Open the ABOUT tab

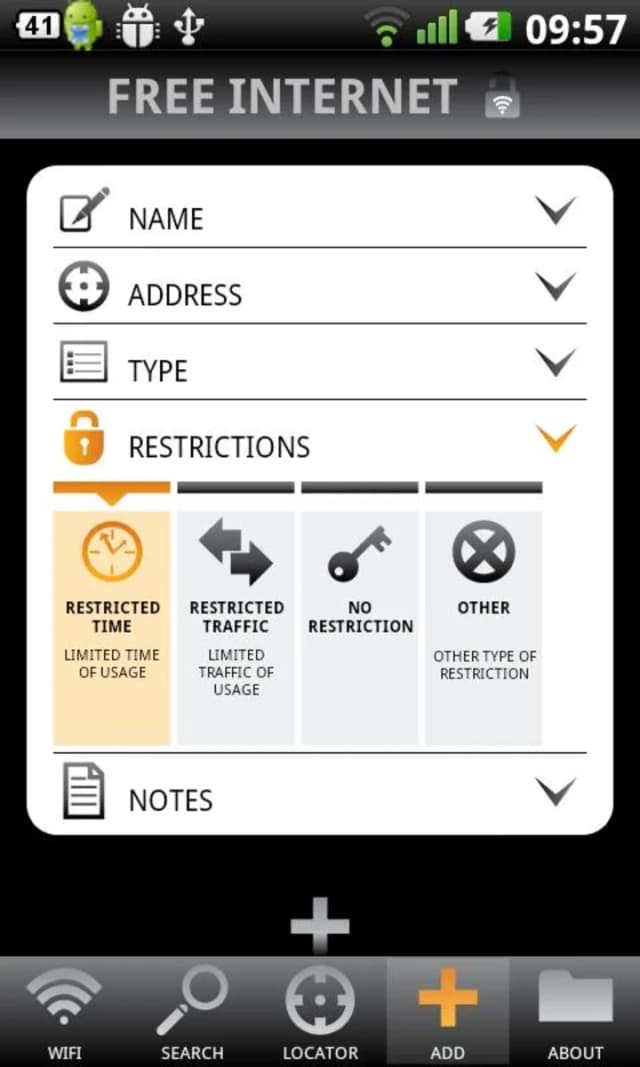pyautogui.click(x=575, y=1012)
